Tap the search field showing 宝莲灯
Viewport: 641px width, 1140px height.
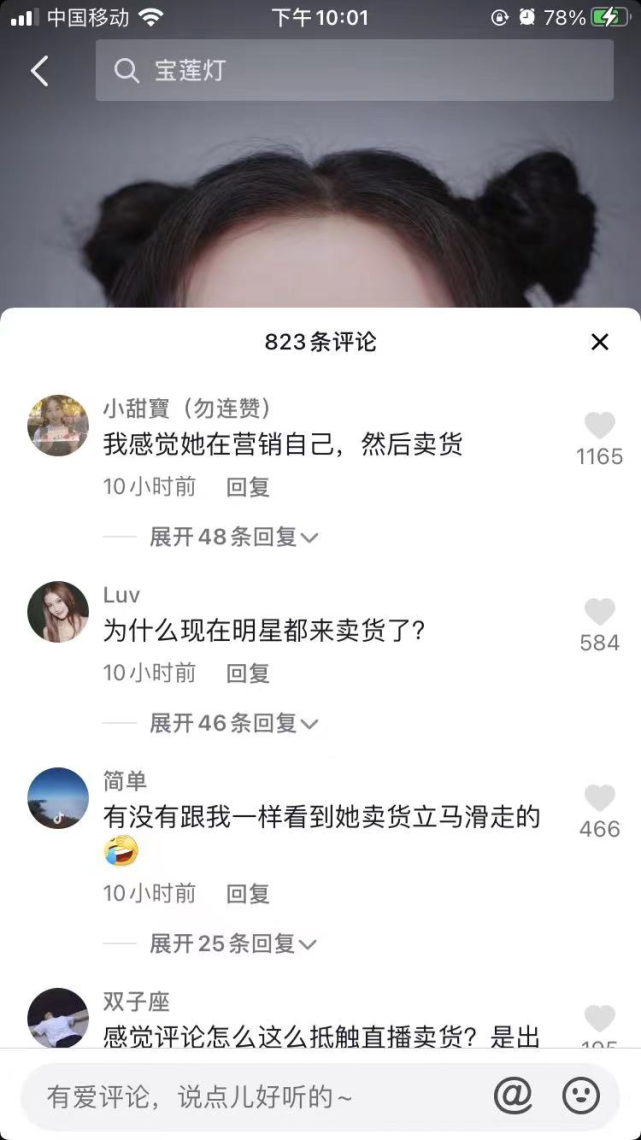[x=354, y=71]
